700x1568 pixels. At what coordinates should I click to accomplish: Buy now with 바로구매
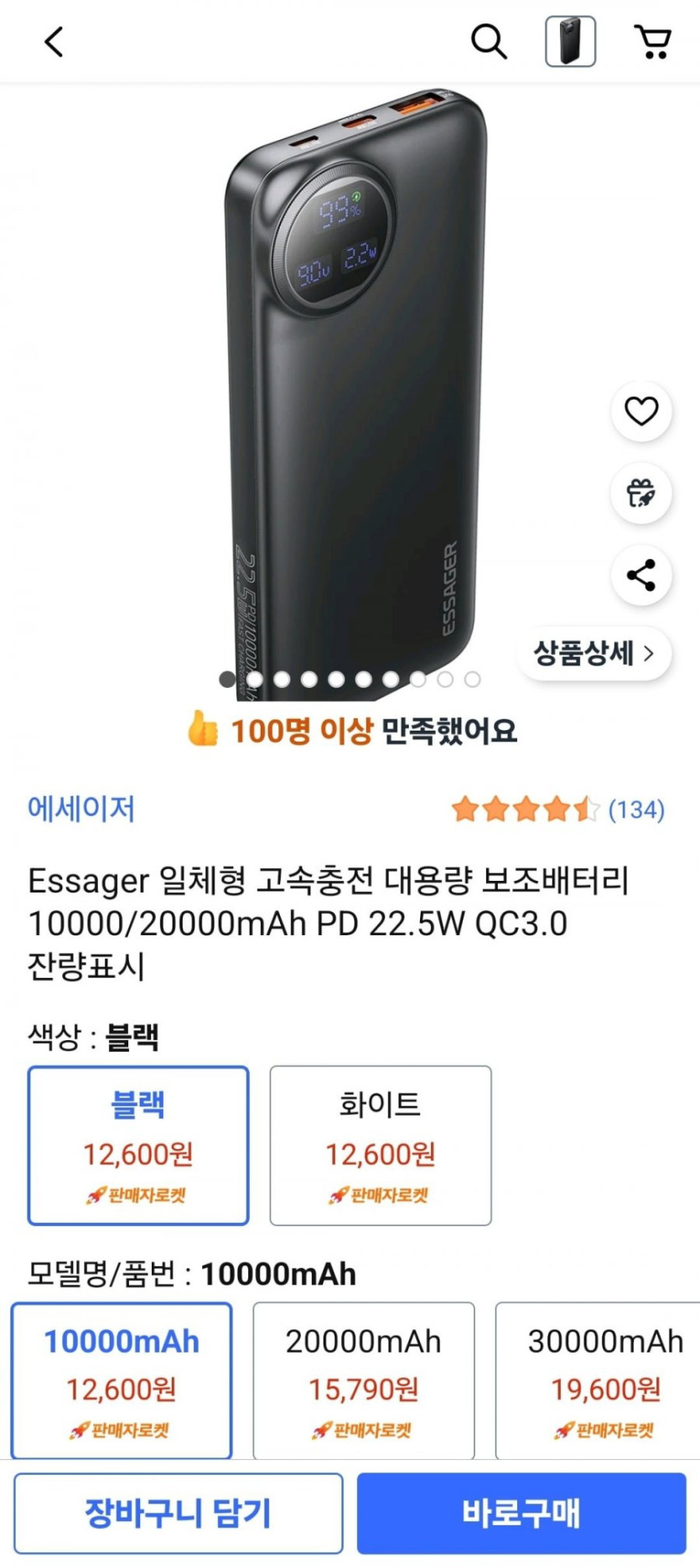(521, 1513)
